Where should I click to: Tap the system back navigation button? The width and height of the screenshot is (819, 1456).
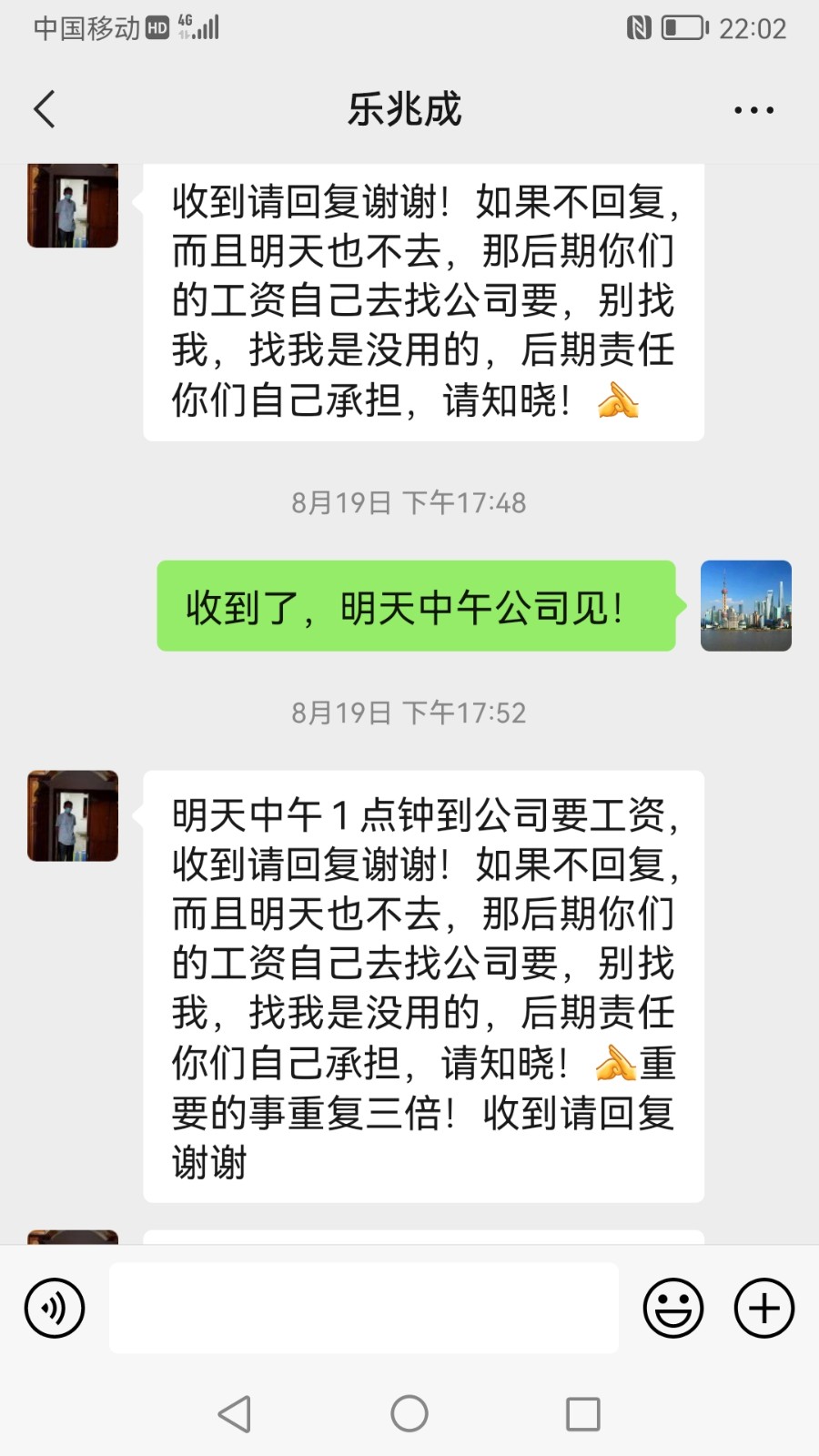[235, 1414]
